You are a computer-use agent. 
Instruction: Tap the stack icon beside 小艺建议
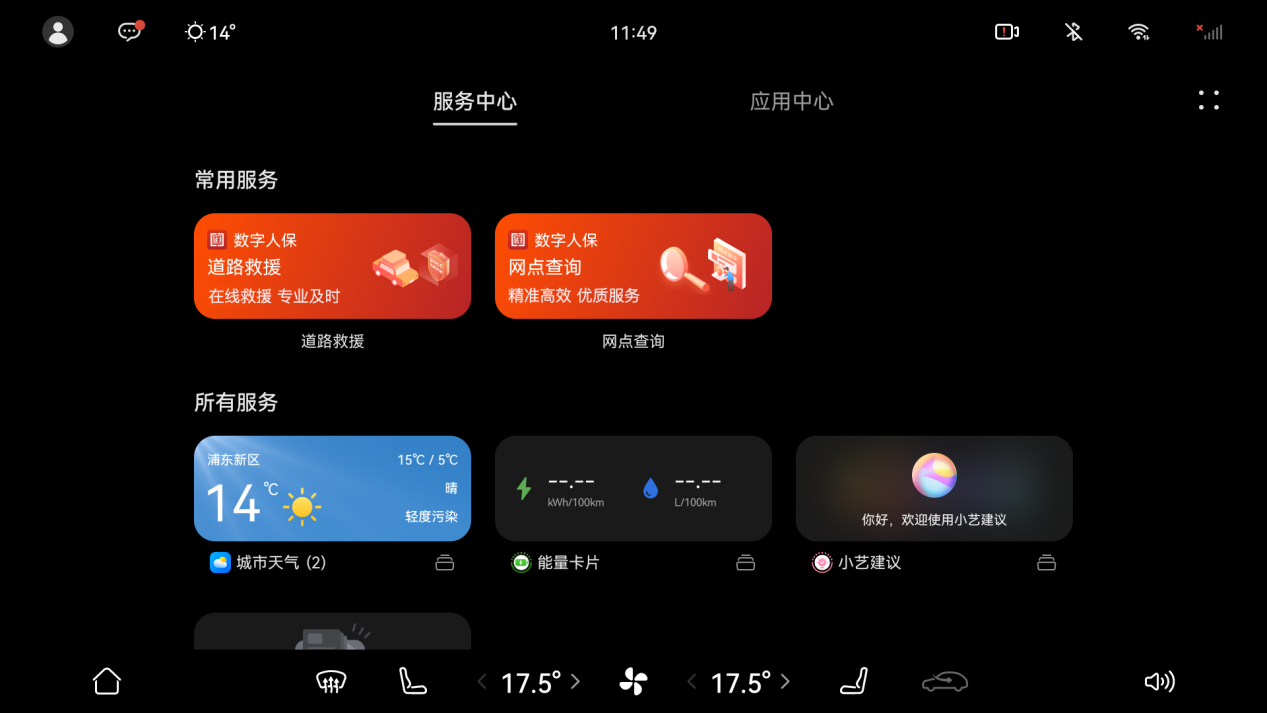[x=1046, y=563]
